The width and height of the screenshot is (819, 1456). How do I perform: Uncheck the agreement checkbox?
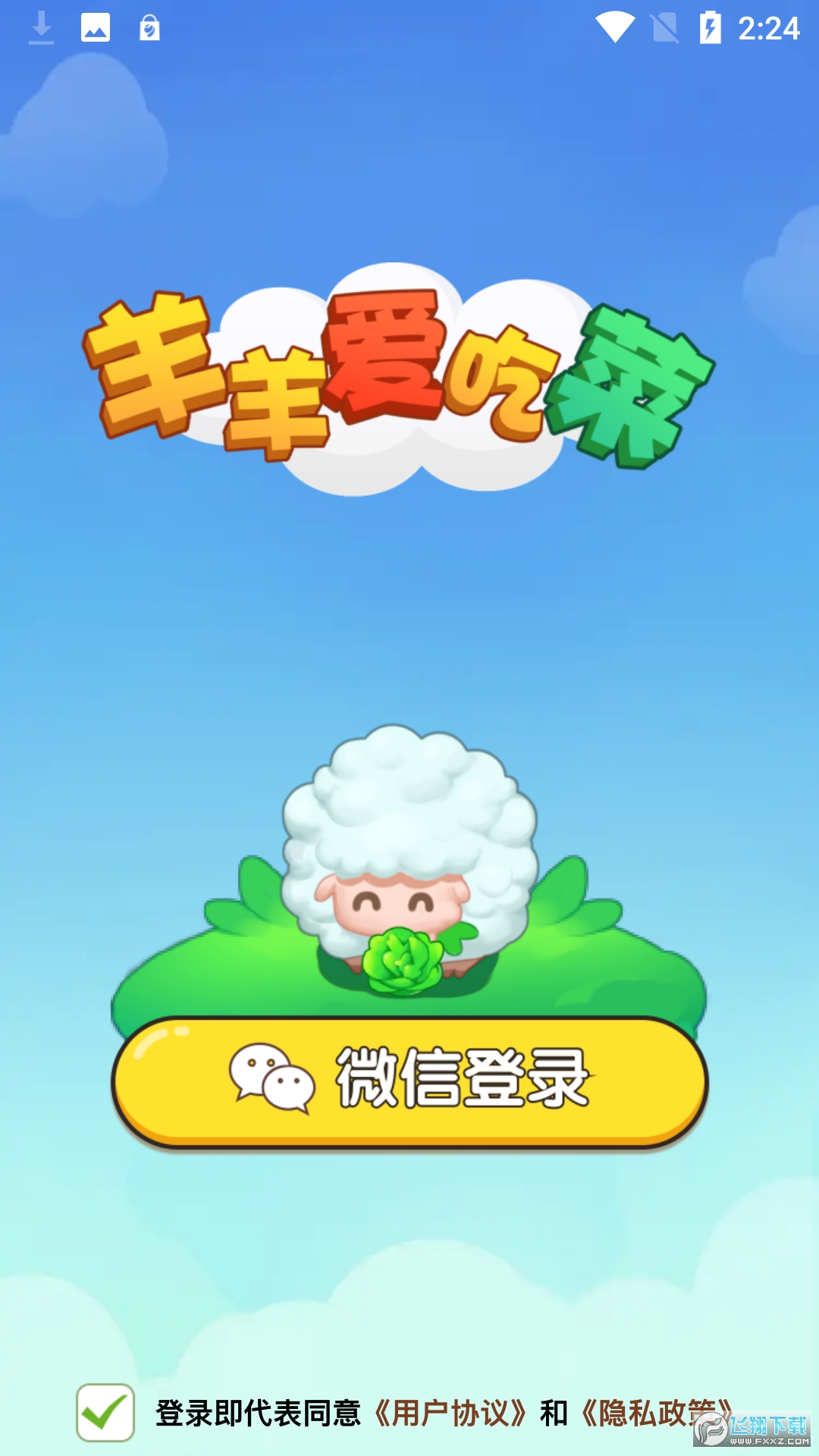(105, 1412)
